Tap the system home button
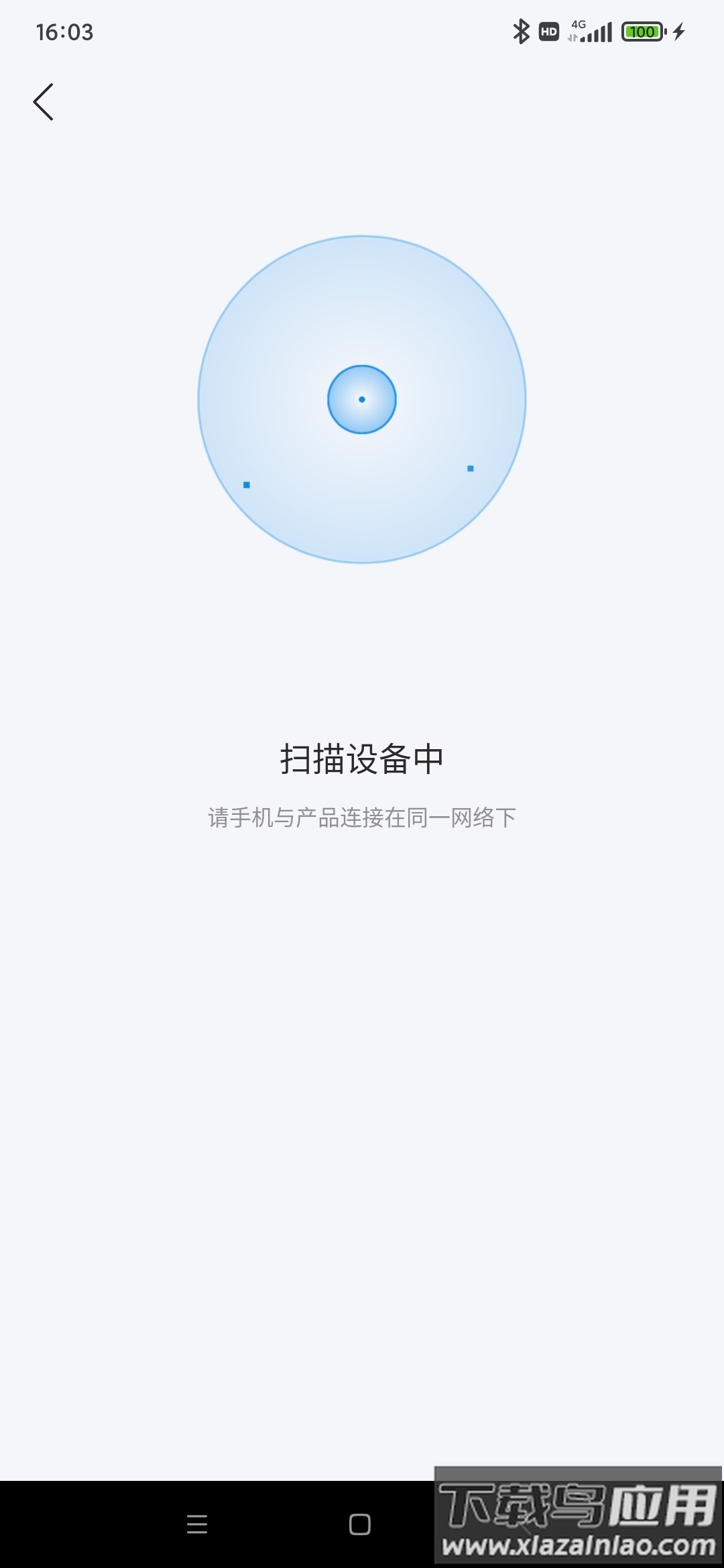The height and width of the screenshot is (1568, 724). (x=360, y=1524)
